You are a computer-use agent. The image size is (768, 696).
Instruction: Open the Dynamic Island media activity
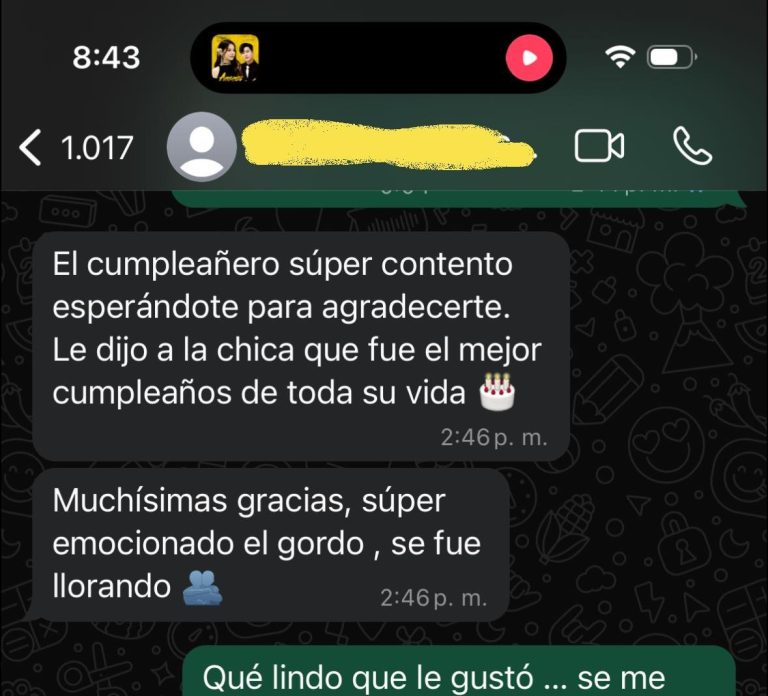[379, 58]
